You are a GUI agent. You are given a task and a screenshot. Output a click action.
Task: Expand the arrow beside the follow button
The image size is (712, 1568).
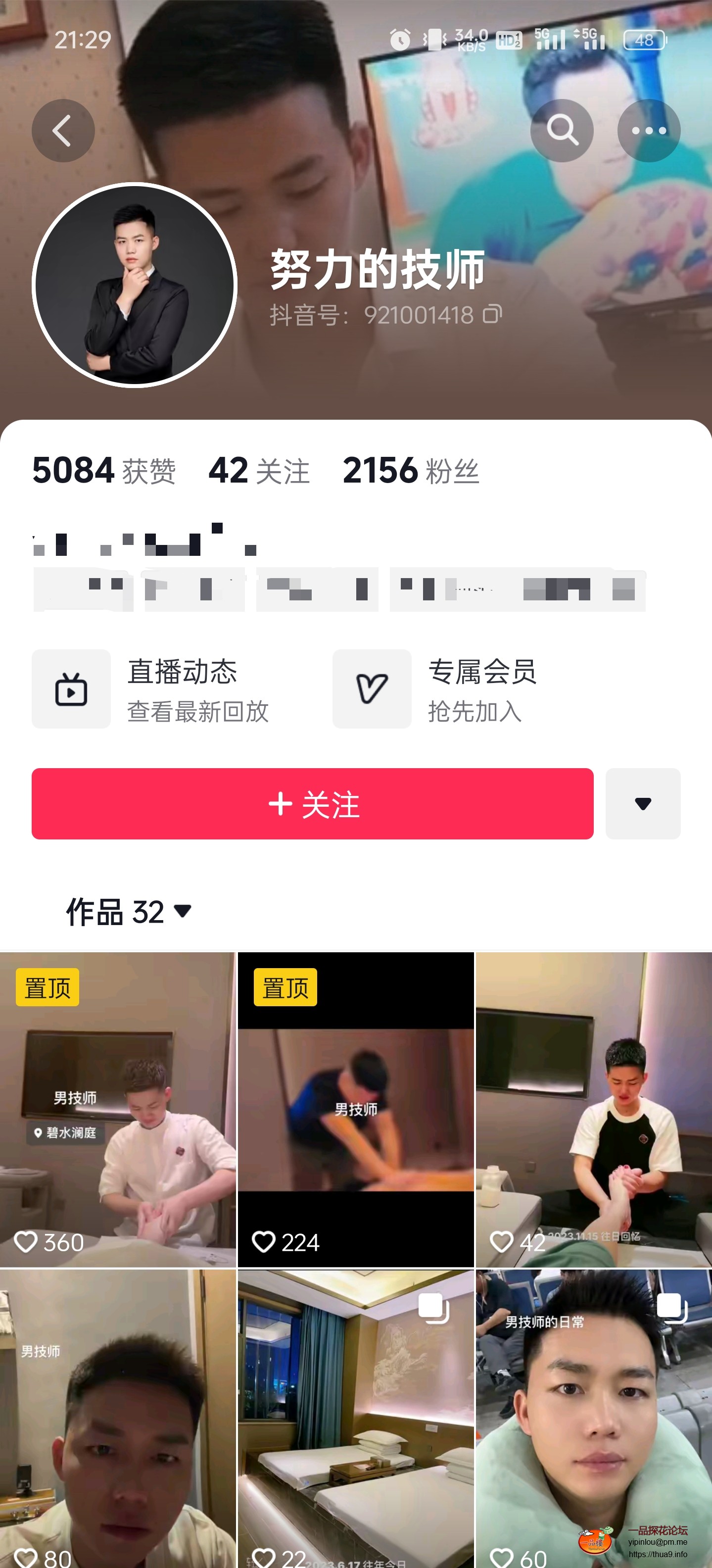click(x=643, y=803)
